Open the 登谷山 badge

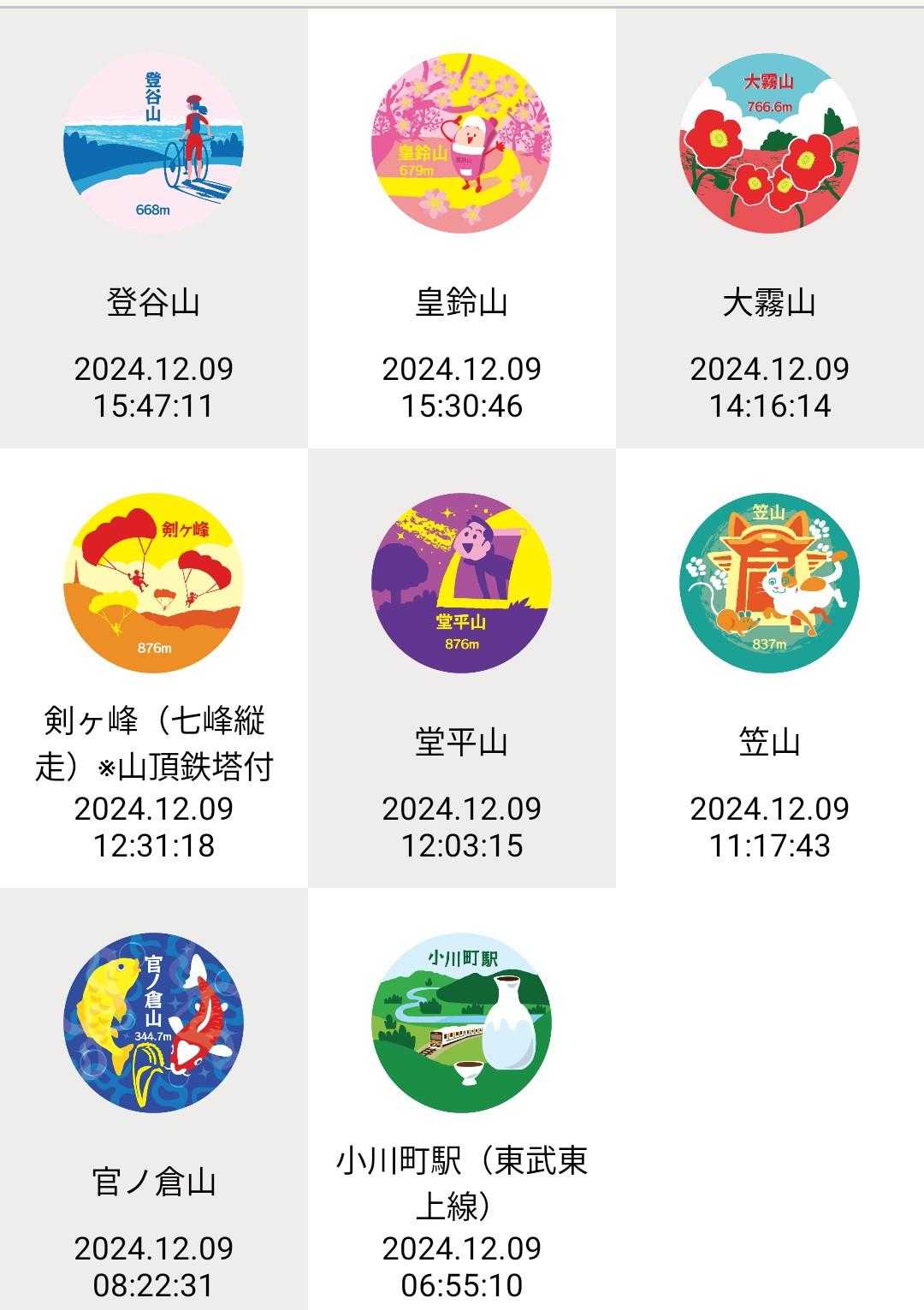pos(154,143)
